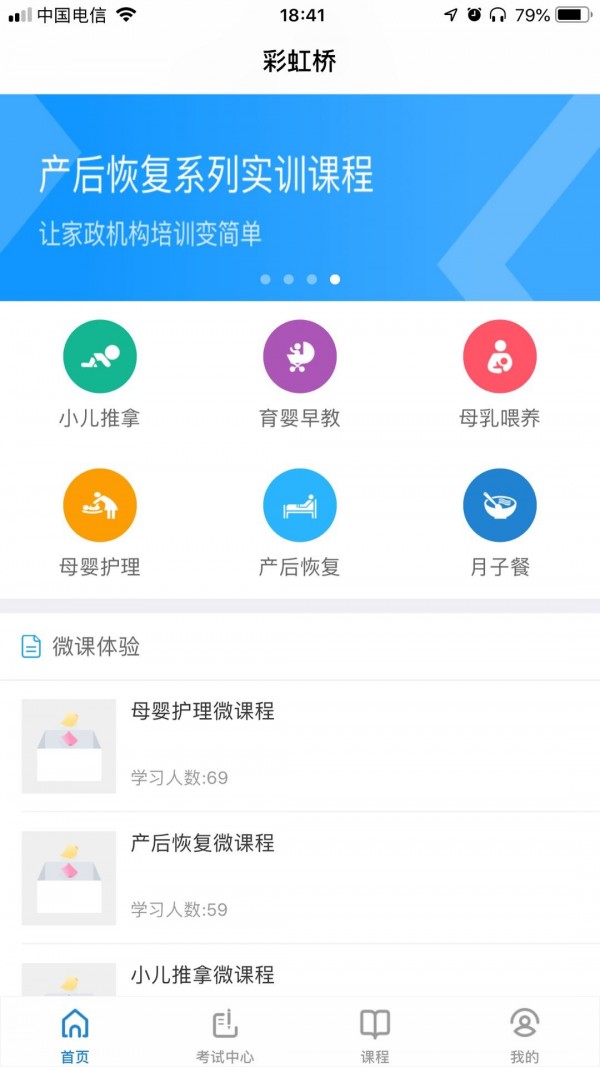Open the 产后恢复系列实训课程 banner
600x1067 pixels.
tap(300, 197)
